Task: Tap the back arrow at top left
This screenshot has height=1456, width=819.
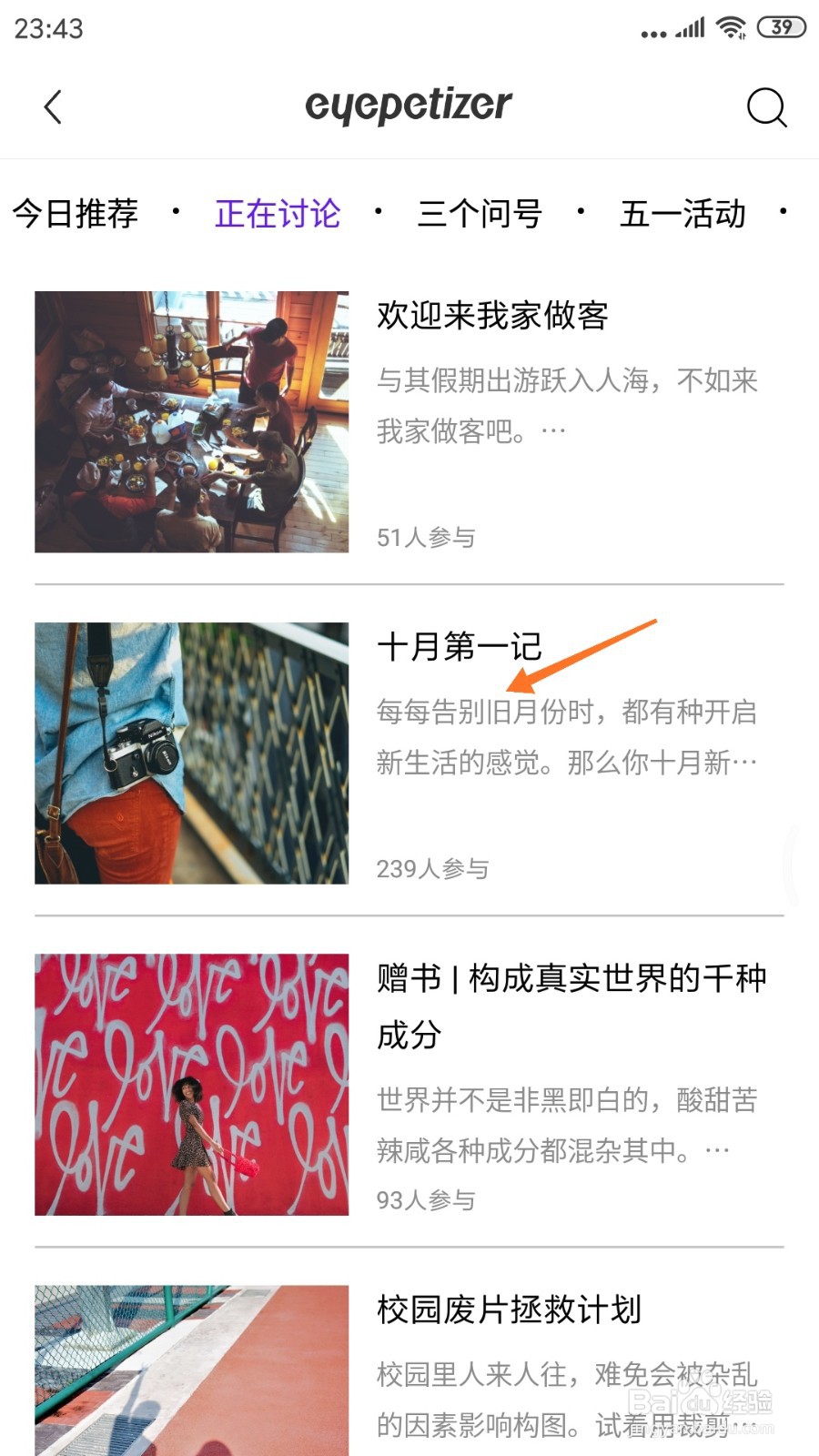Action: click(52, 106)
